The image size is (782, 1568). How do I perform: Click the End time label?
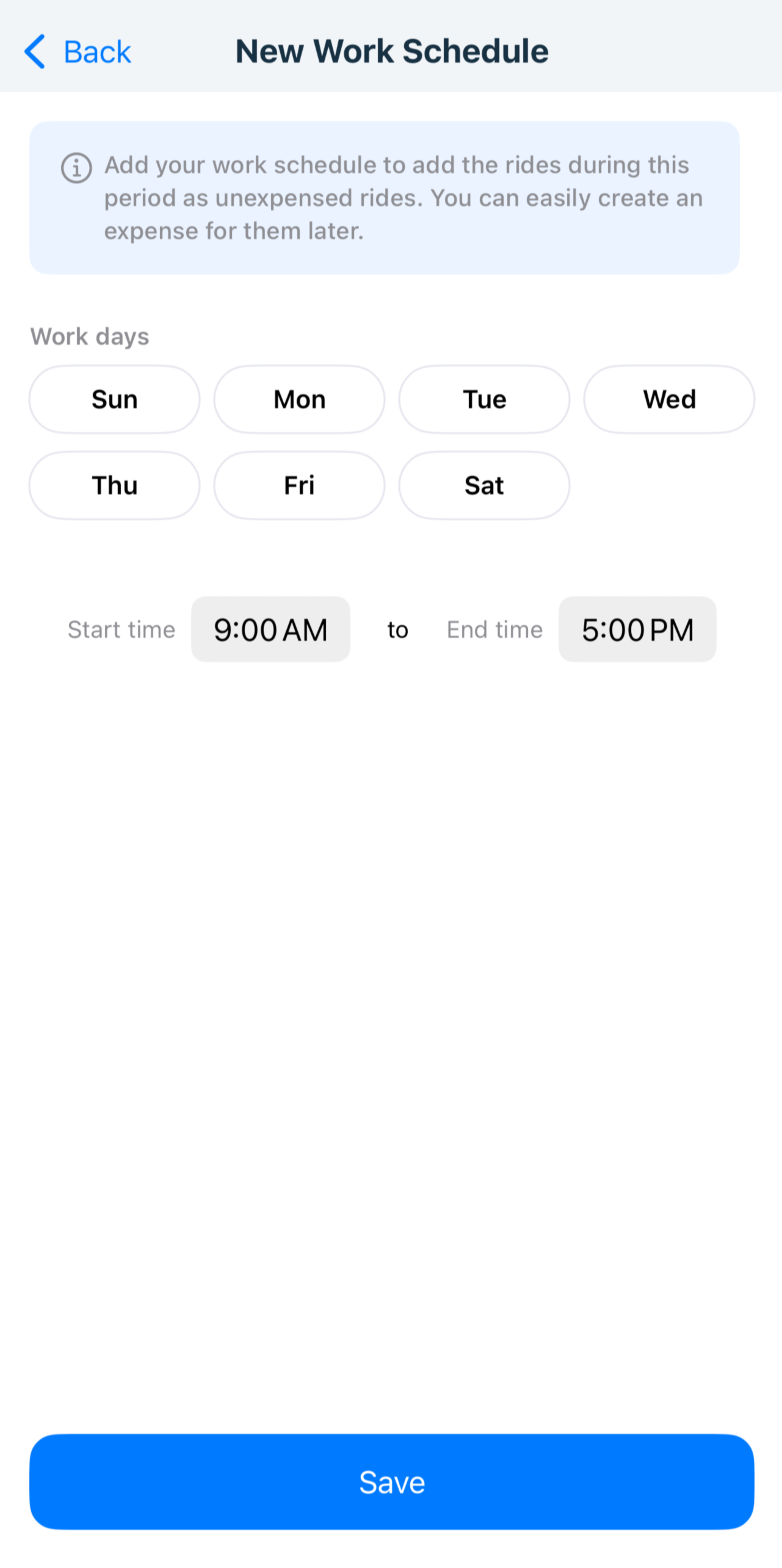tap(494, 629)
